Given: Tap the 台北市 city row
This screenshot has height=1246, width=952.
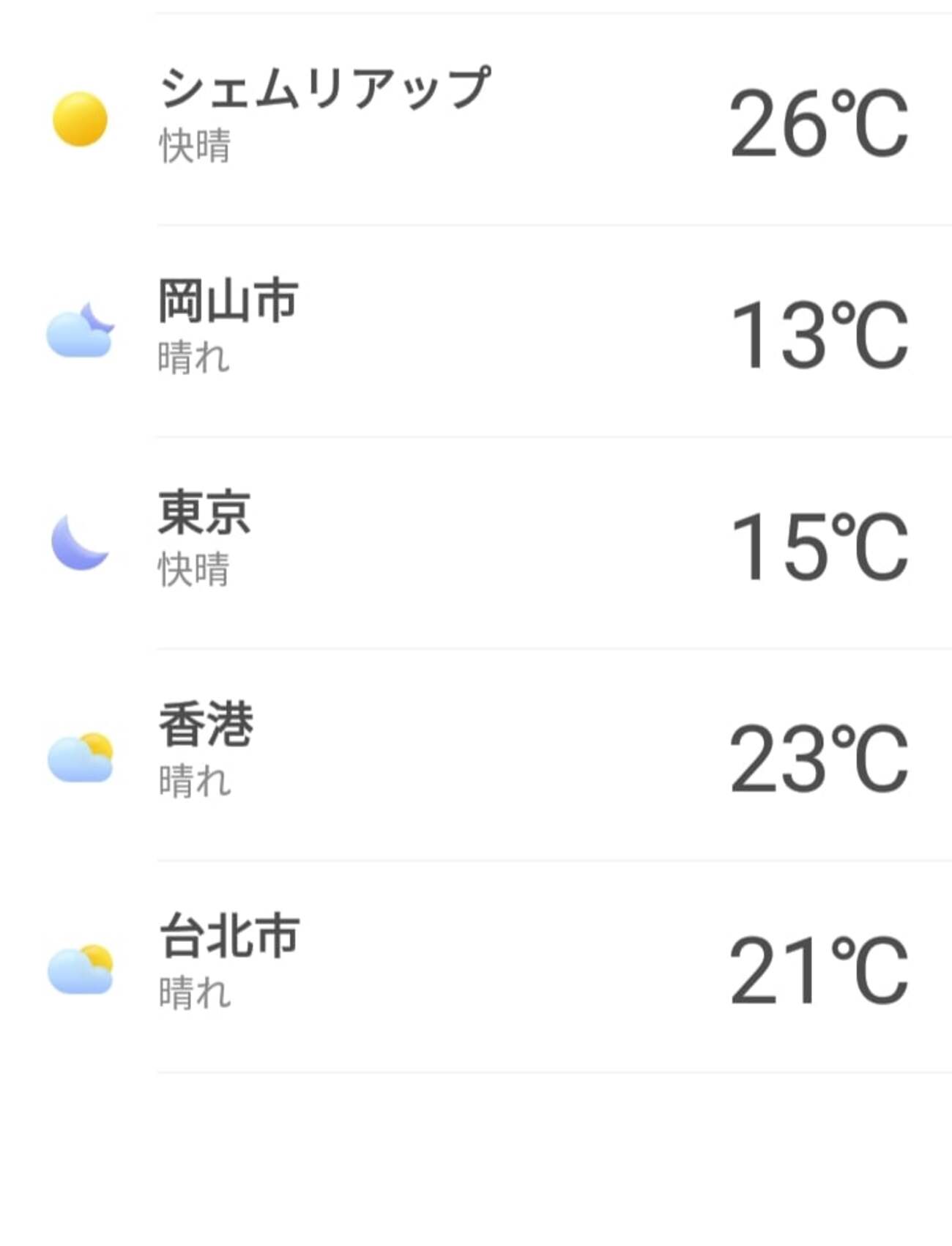Looking at the screenshot, I should (476, 967).
